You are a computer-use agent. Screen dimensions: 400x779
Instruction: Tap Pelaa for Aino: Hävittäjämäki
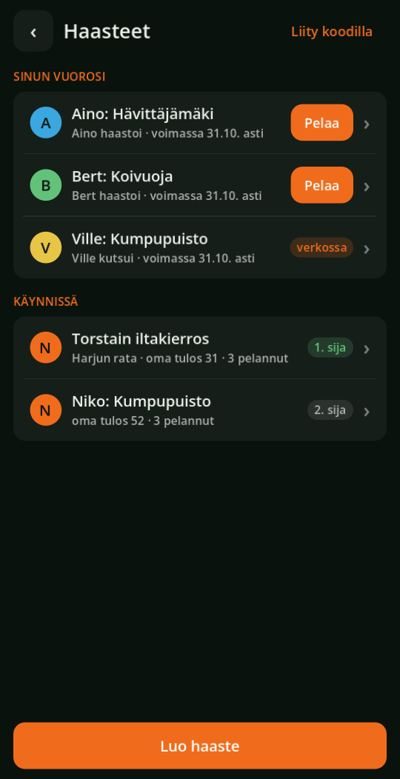point(321,123)
